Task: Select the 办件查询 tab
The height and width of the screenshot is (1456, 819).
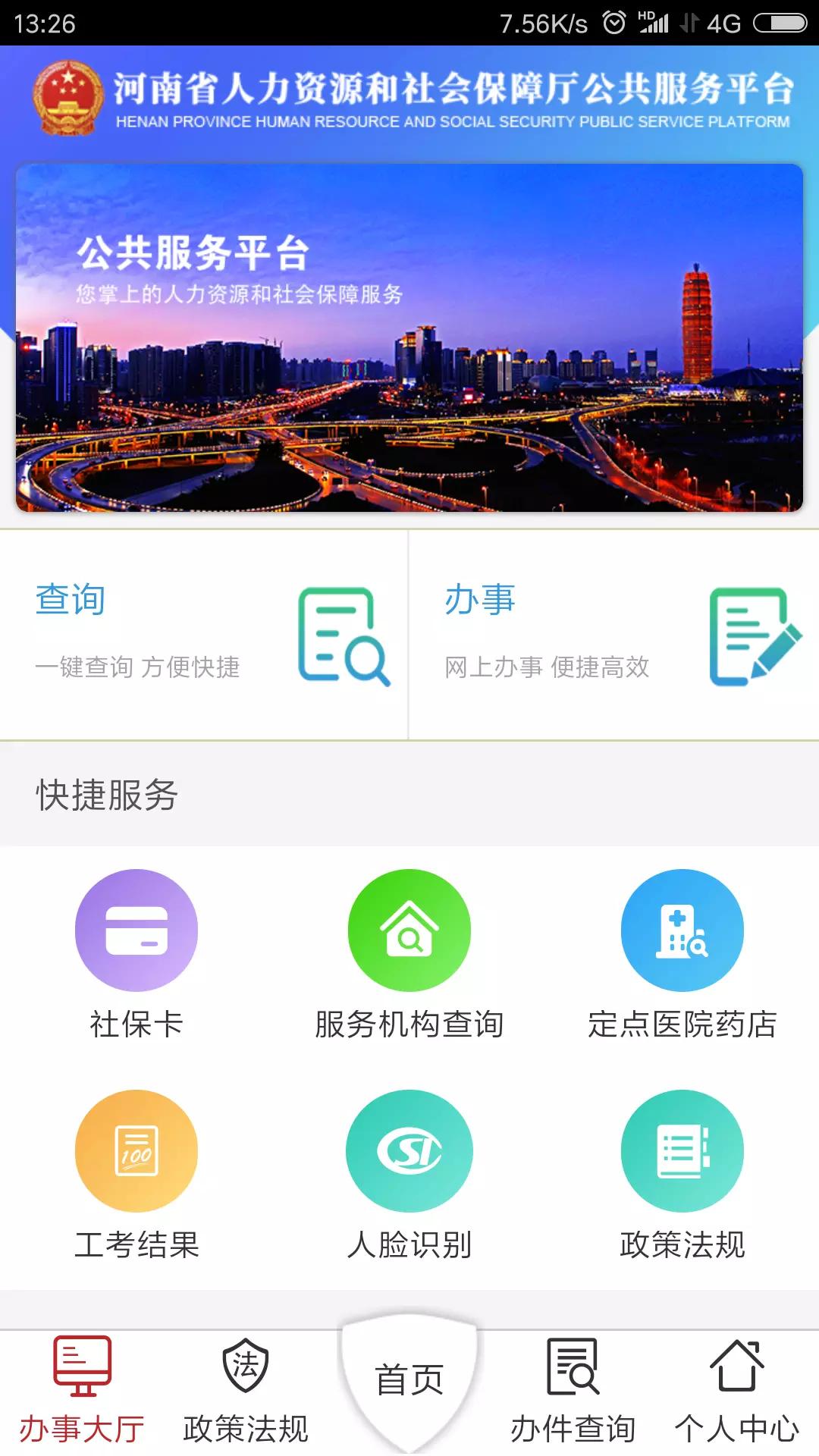Action: (x=573, y=1403)
